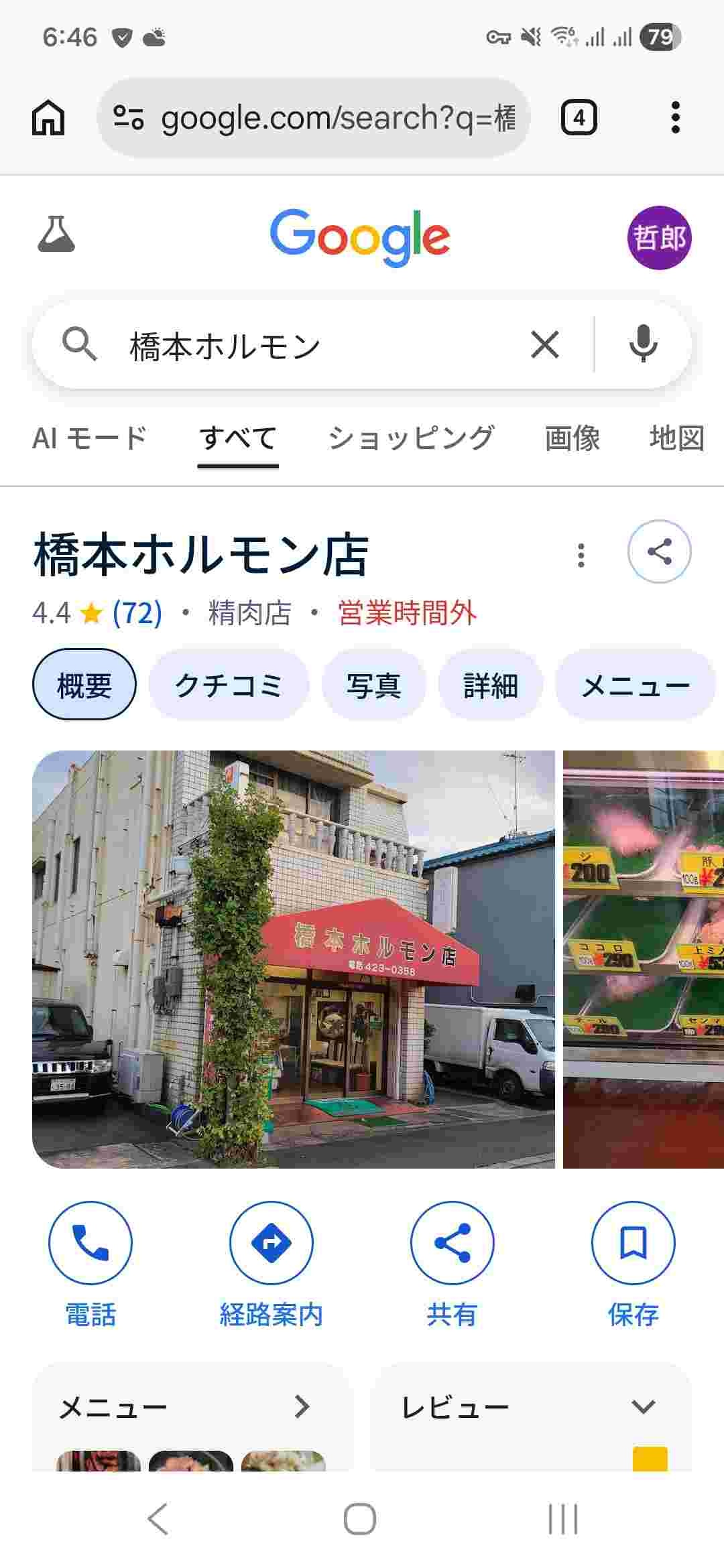Switch to the AI モード tab

click(x=89, y=438)
